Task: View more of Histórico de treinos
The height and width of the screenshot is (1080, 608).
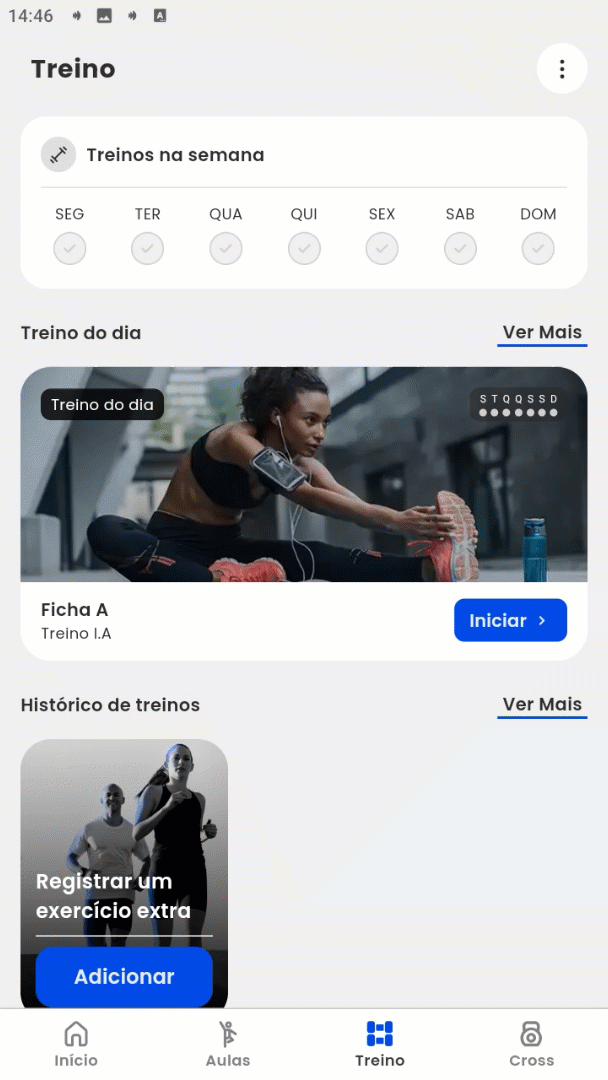Action: [x=542, y=705]
